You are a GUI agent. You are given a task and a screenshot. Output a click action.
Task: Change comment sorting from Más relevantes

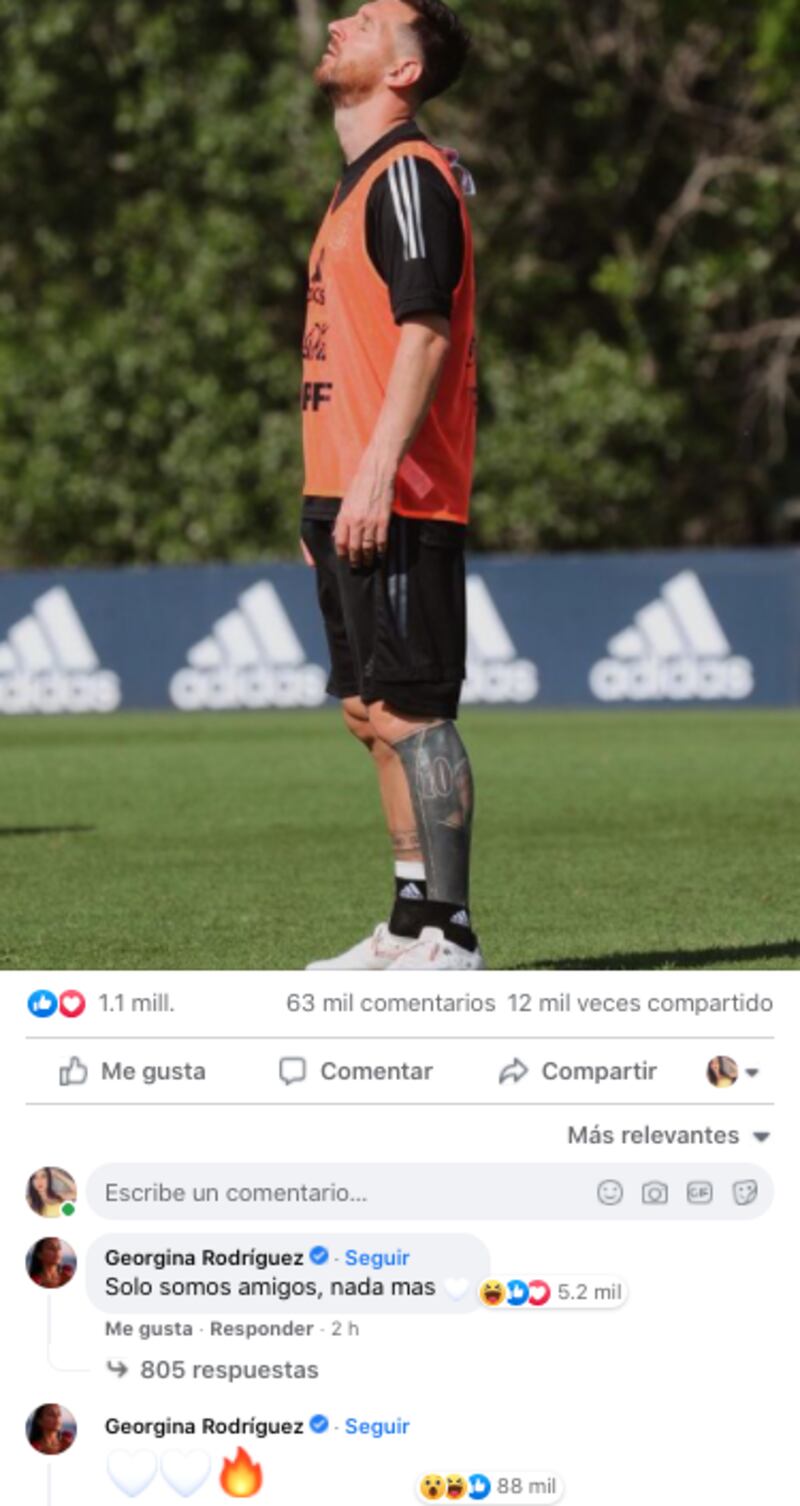(668, 1136)
